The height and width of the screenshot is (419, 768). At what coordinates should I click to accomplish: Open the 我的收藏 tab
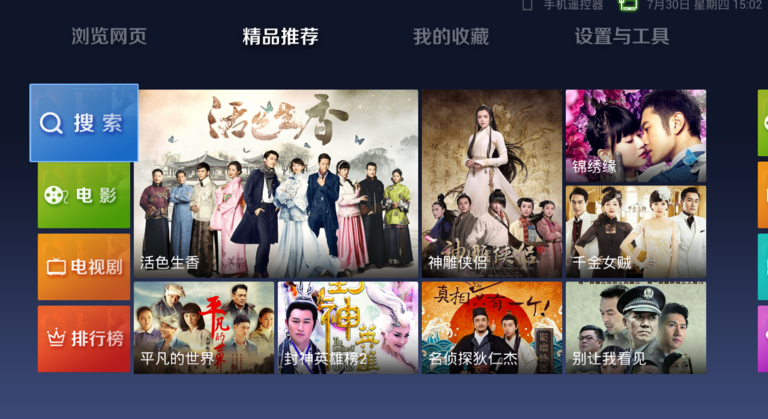(x=451, y=37)
